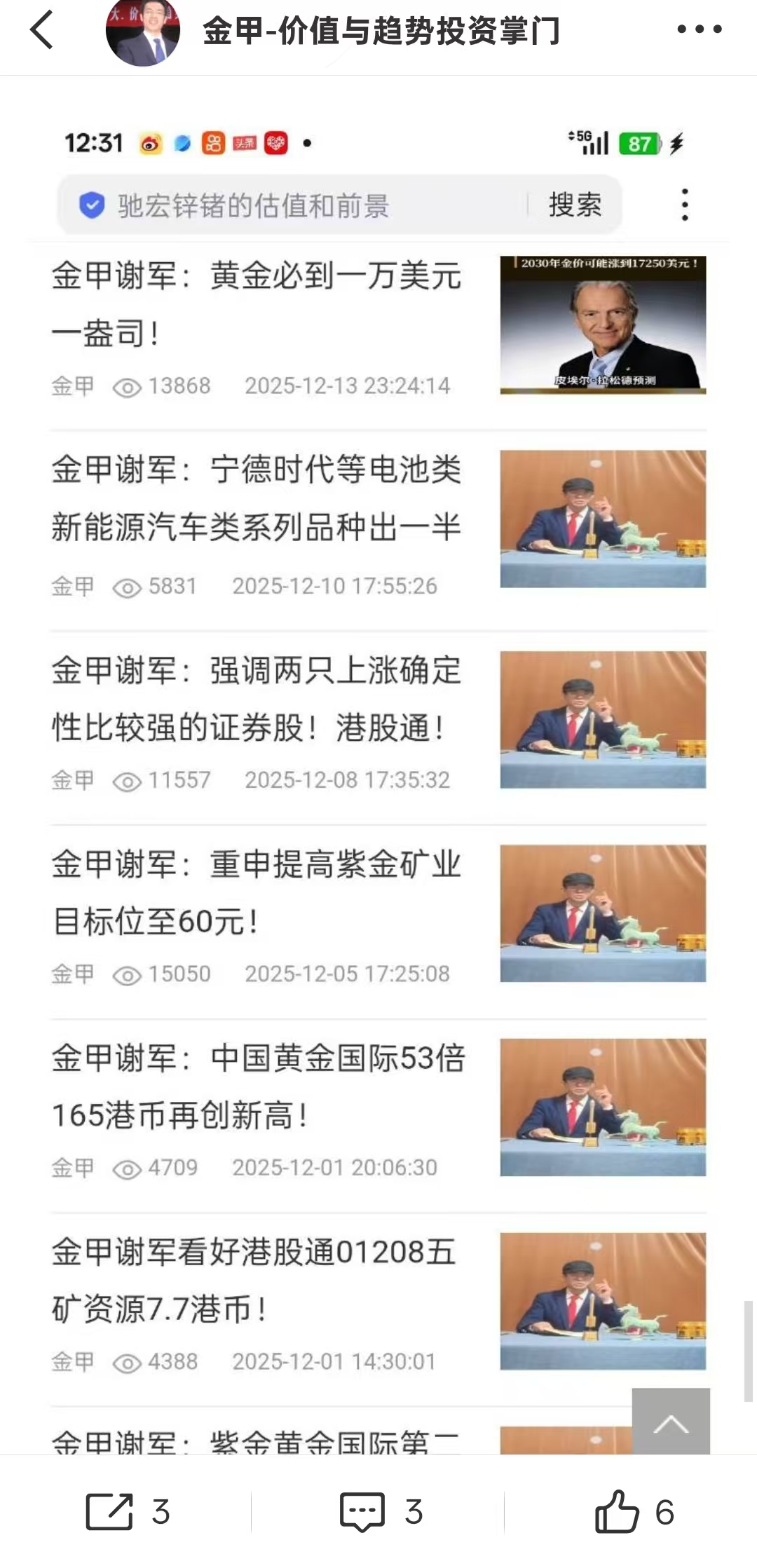Share this post

point(110,1511)
